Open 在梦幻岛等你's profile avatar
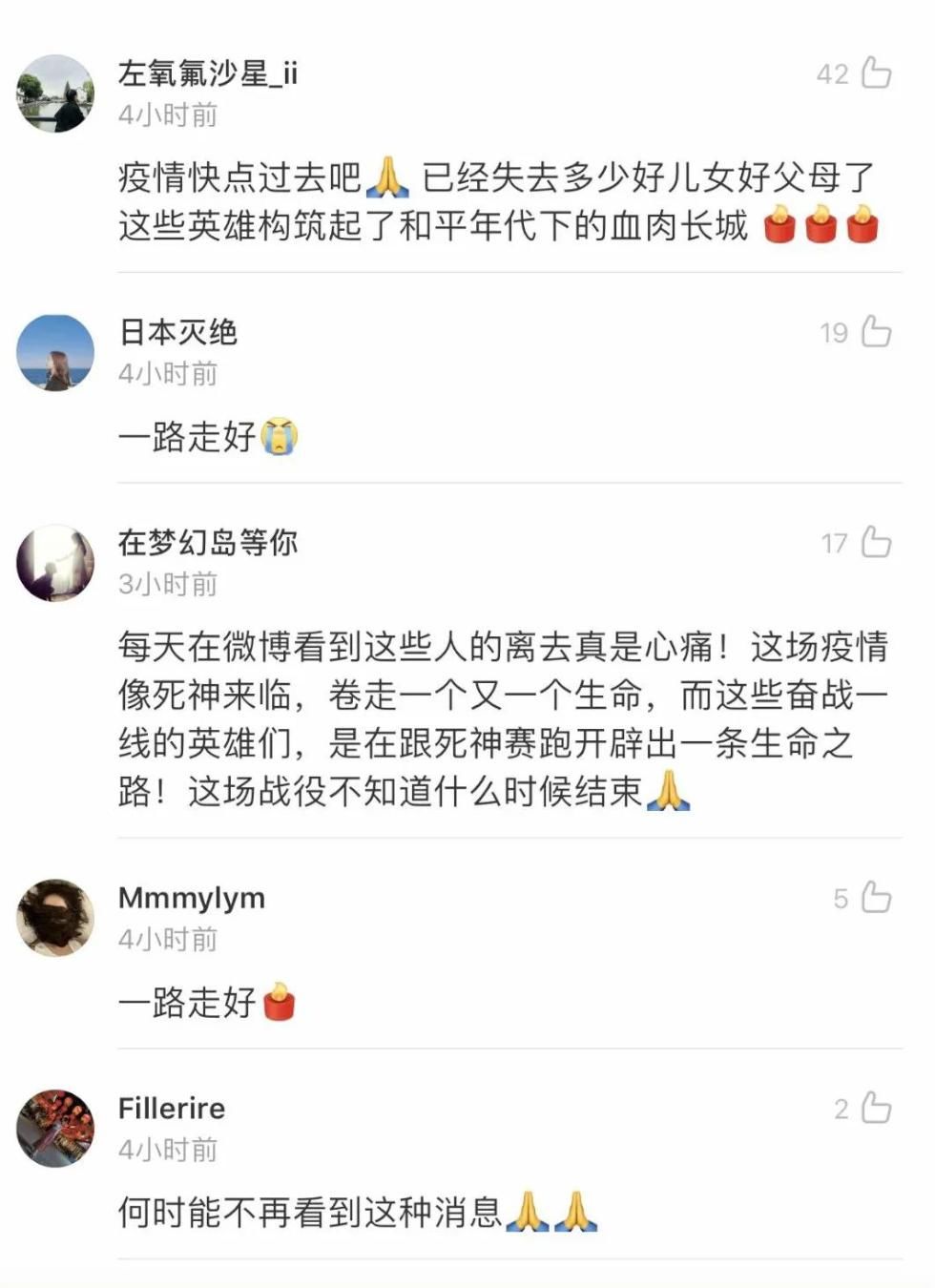 click(54, 562)
